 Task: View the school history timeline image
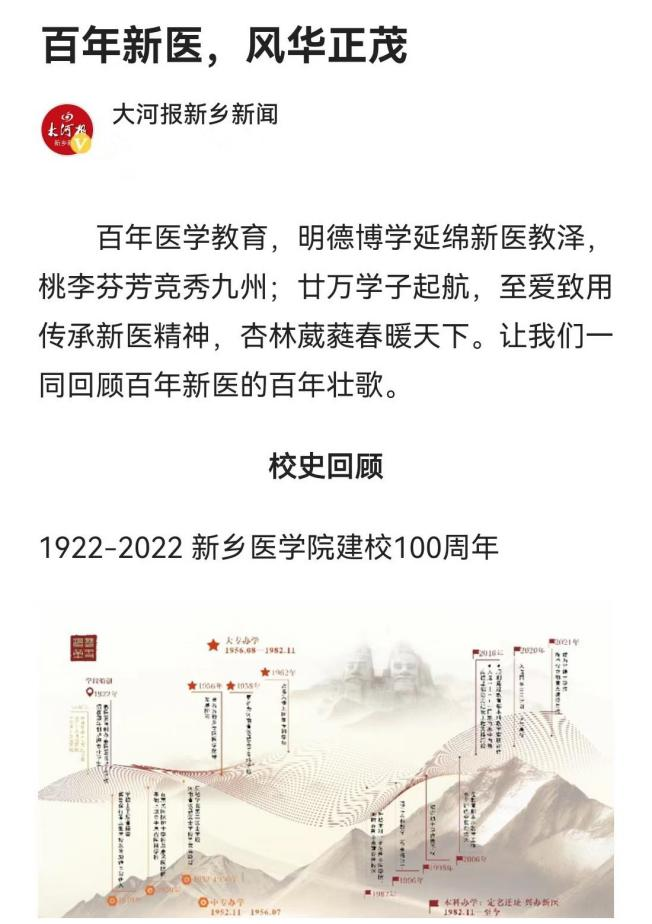[326, 760]
